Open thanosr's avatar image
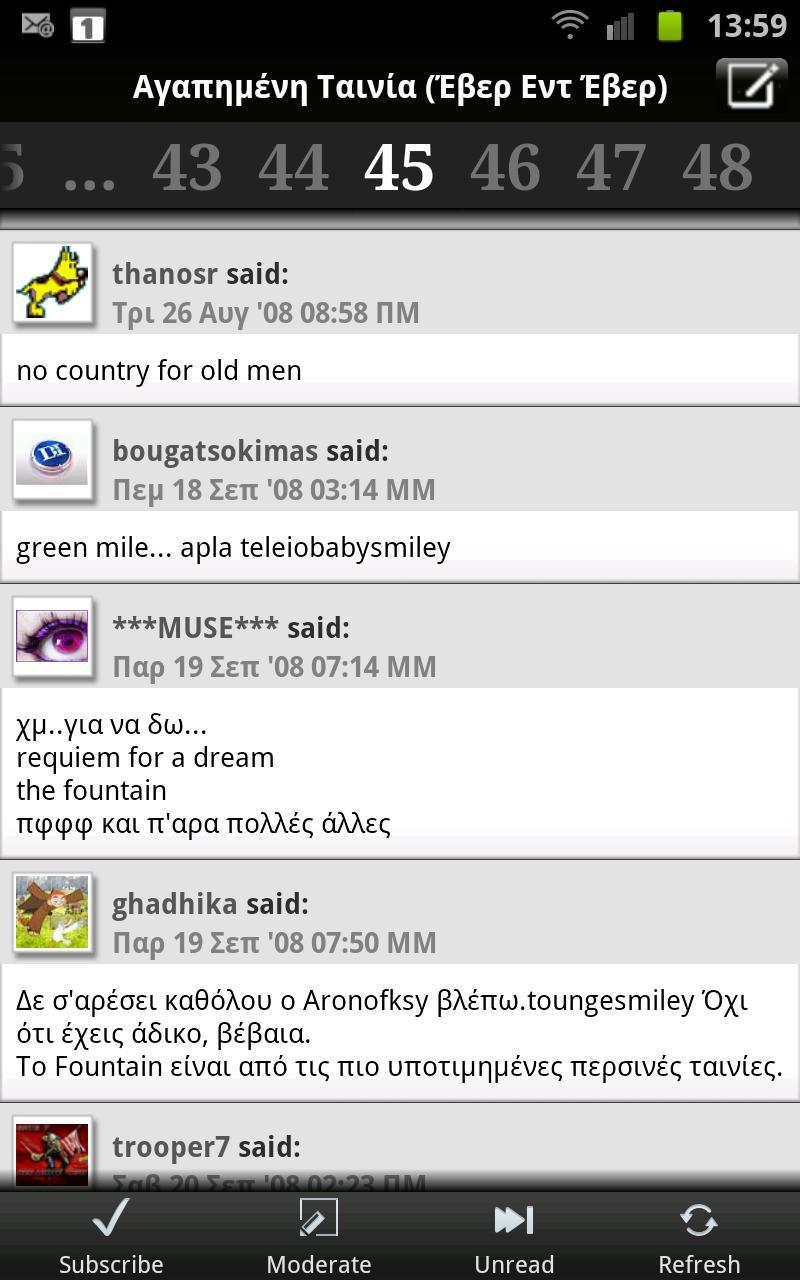 click(52, 283)
